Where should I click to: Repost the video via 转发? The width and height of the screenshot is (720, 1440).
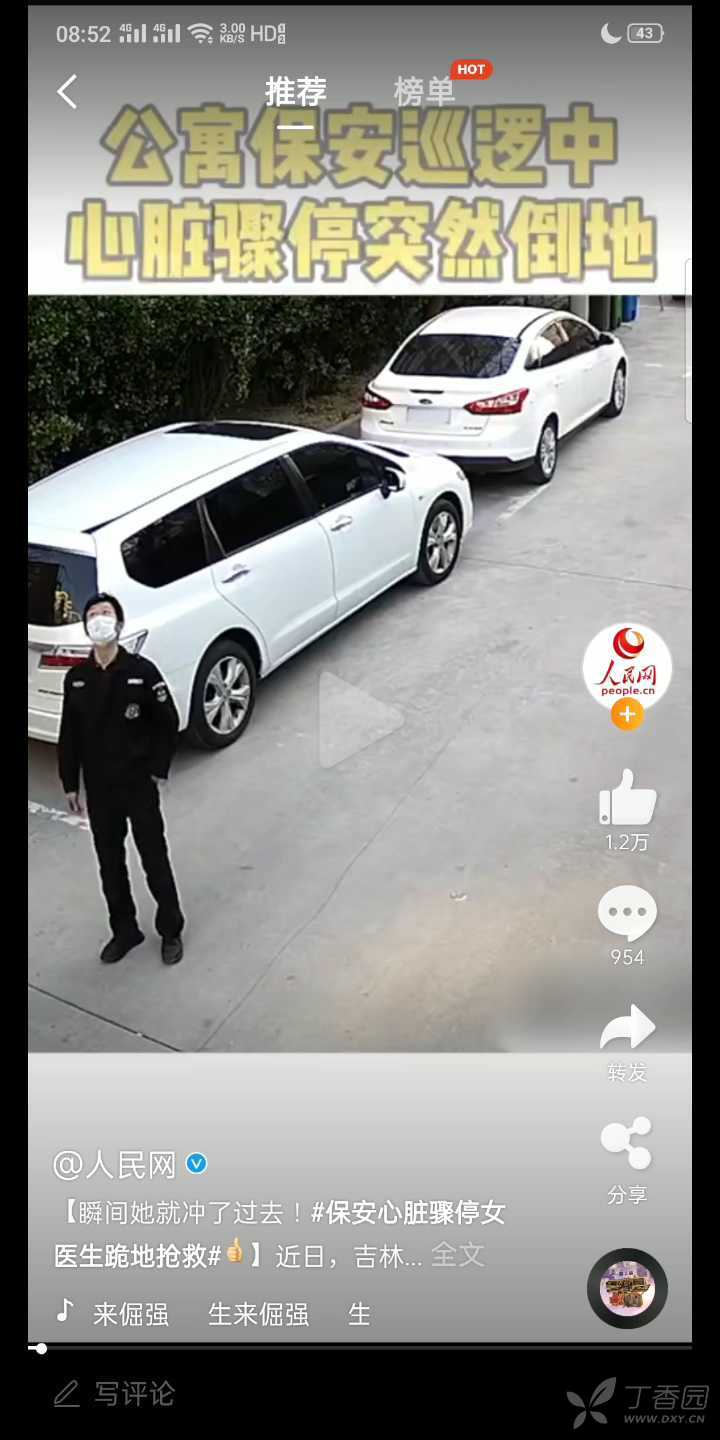click(x=627, y=1030)
